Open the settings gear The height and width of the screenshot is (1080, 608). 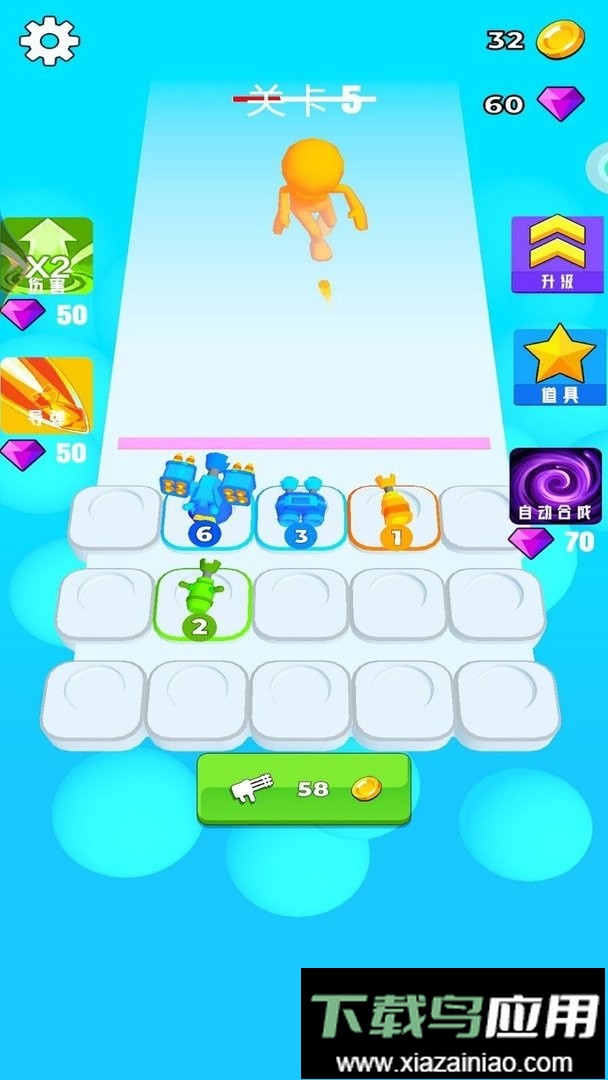click(x=49, y=40)
